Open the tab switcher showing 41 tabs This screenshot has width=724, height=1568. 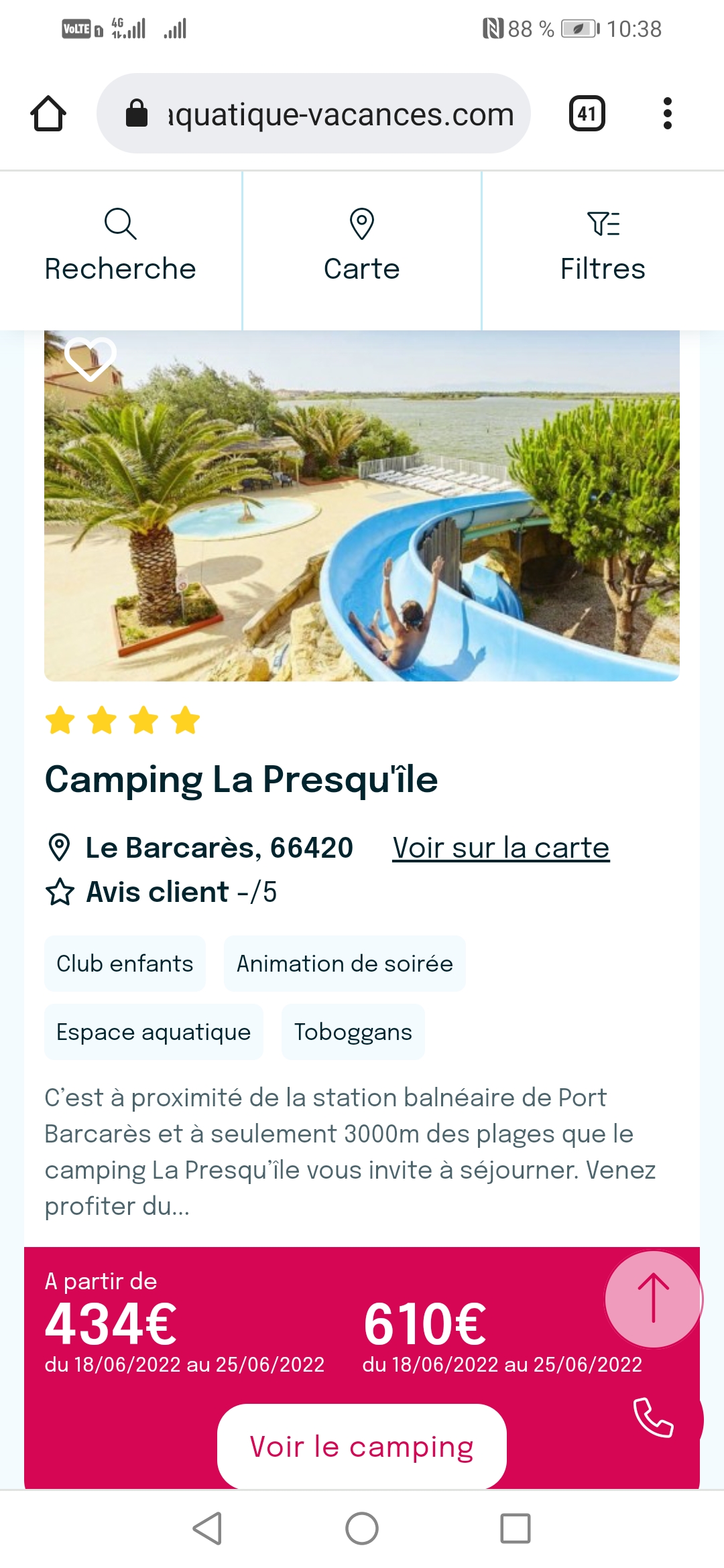pyautogui.click(x=587, y=113)
